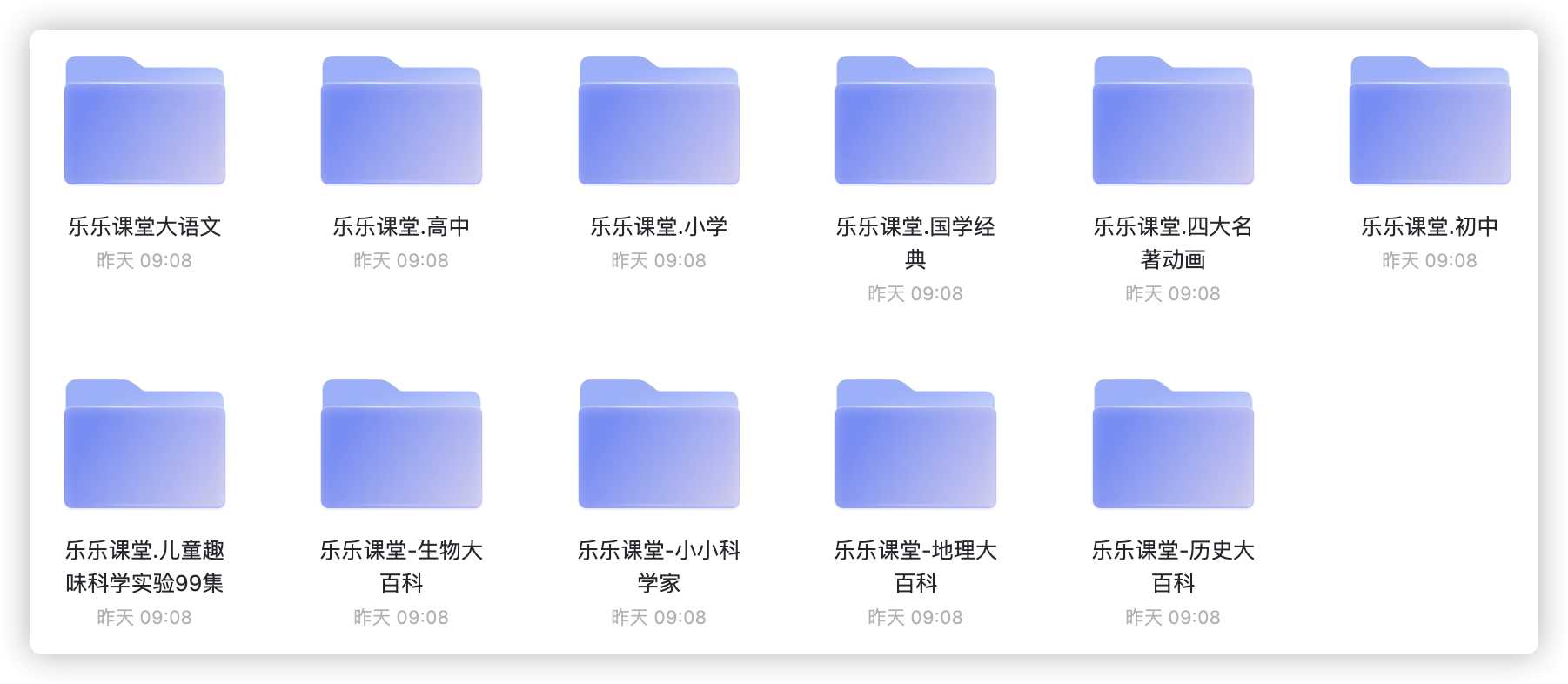Image resolution: width=1568 pixels, height=684 pixels.
Task: Open the 乐乐课堂.高中 folder
Action: tap(401, 122)
